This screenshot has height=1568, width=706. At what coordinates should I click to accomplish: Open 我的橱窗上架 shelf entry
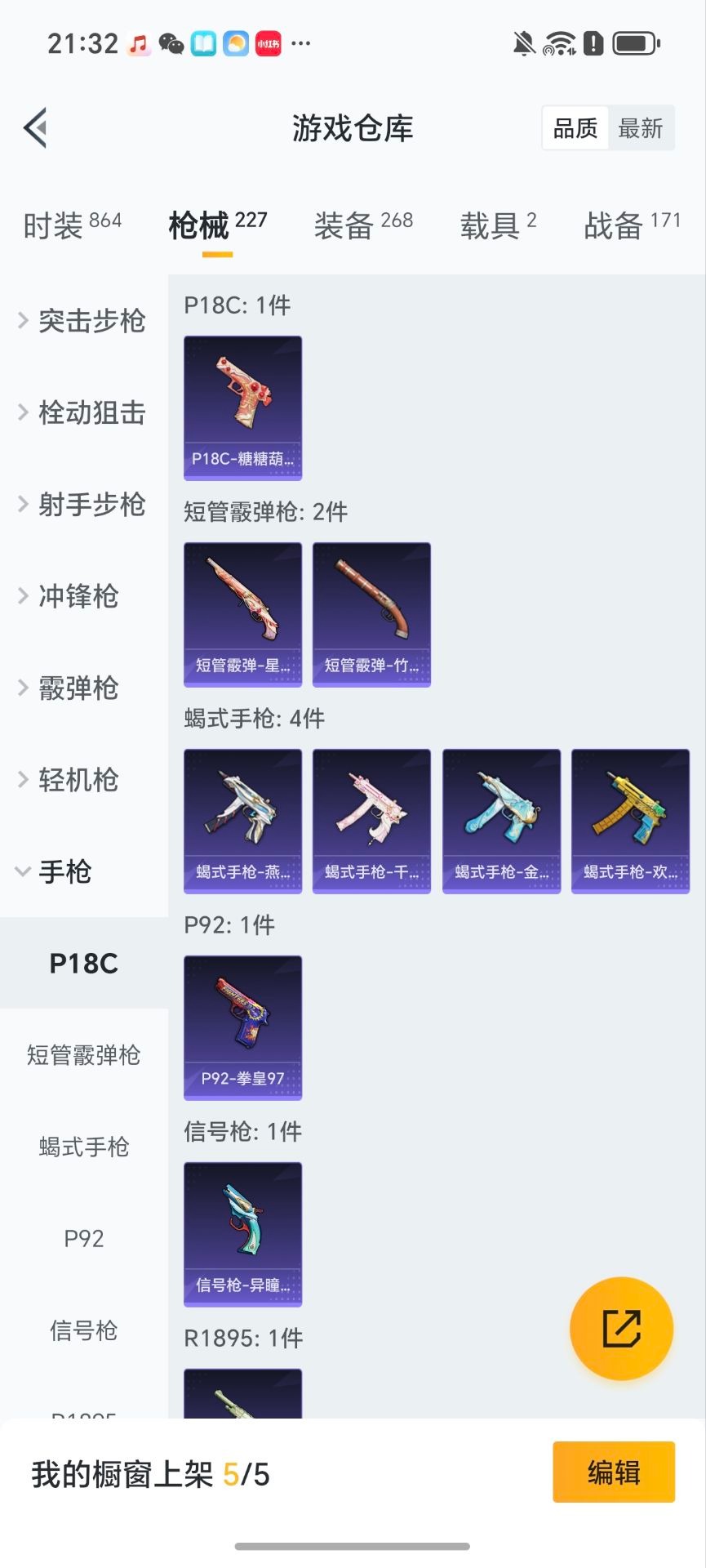coord(151,1474)
